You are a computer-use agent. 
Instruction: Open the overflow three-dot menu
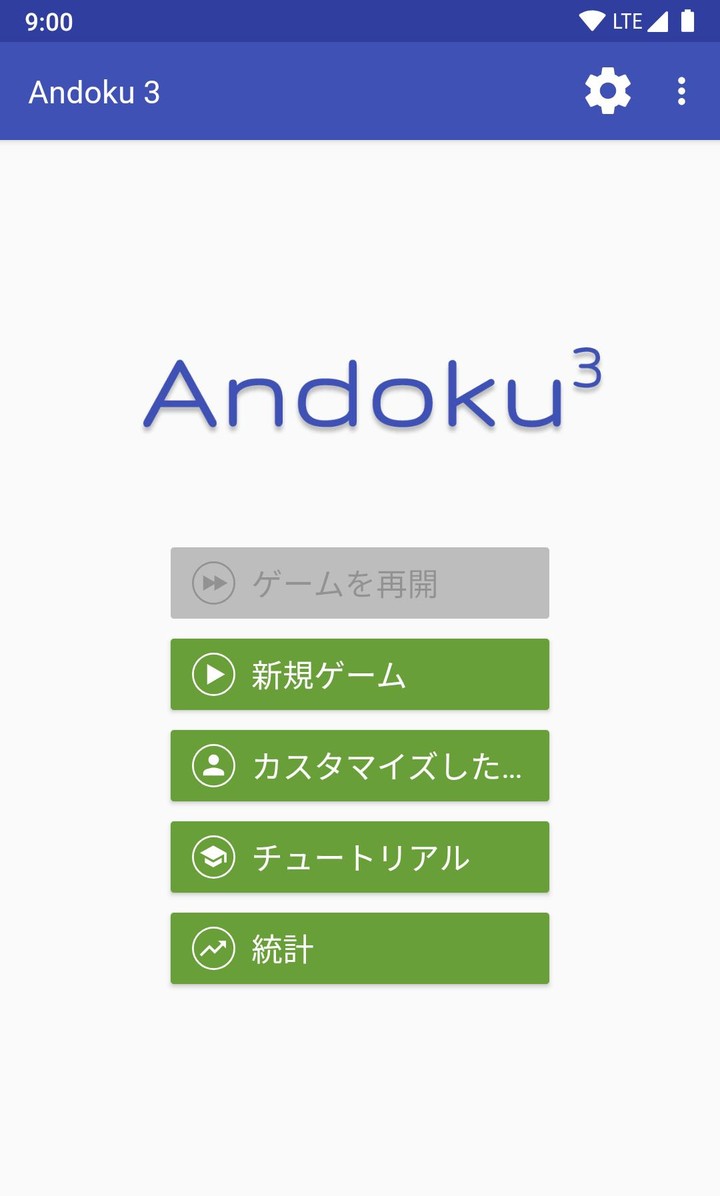coord(681,90)
